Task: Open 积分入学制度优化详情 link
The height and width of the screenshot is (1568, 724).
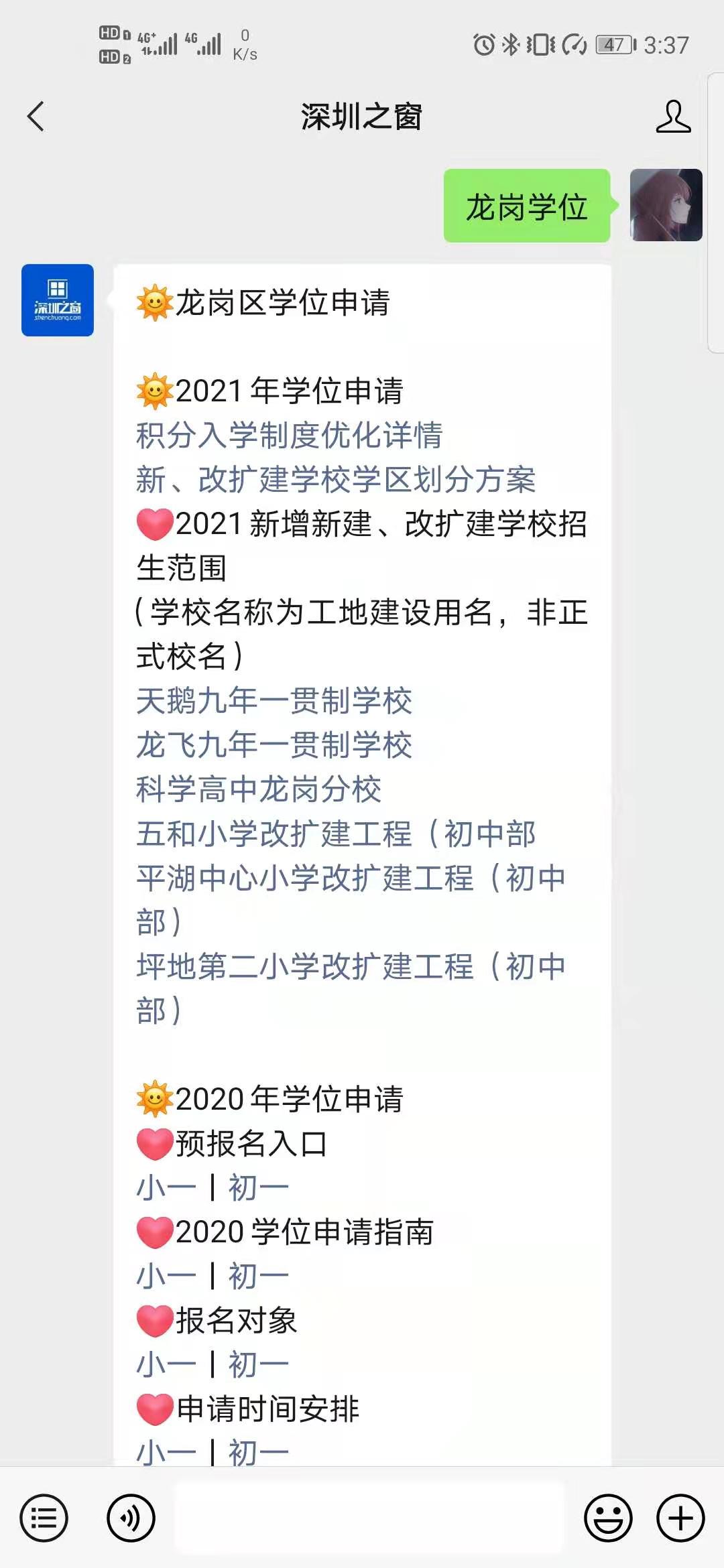Action: [x=288, y=436]
